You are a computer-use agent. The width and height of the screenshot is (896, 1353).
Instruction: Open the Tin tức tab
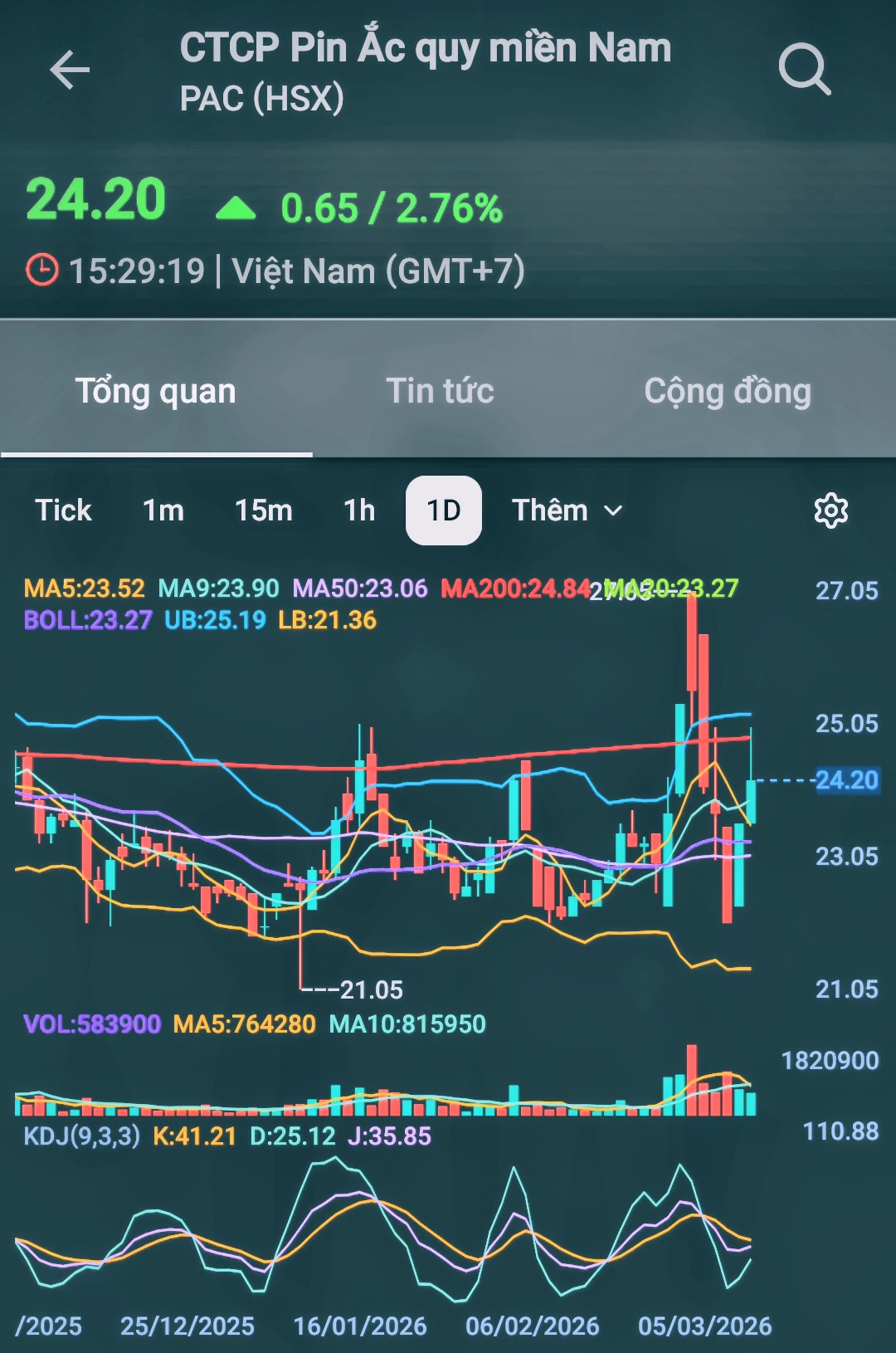[x=440, y=391]
